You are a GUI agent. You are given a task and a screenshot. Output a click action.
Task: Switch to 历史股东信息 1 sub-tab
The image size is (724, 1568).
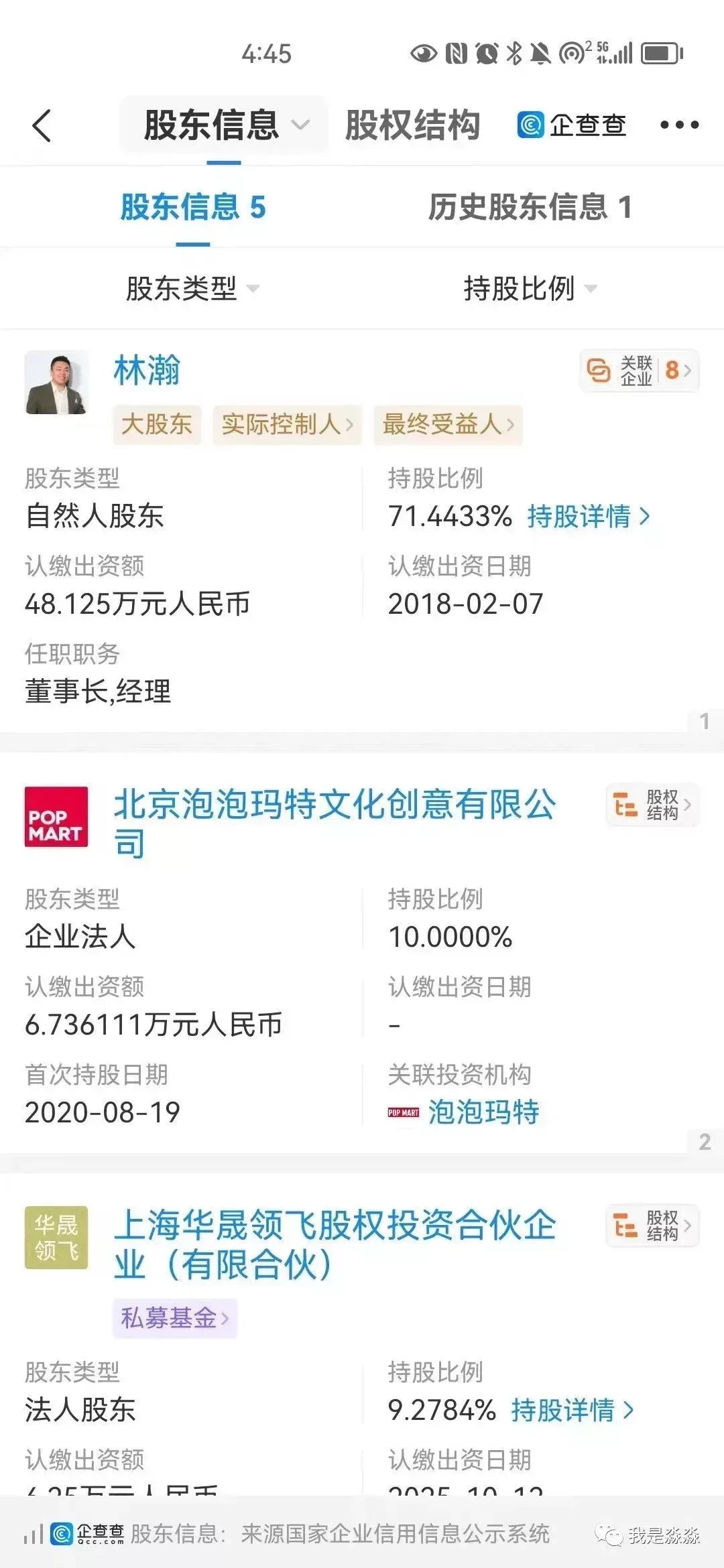click(x=530, y=206)
